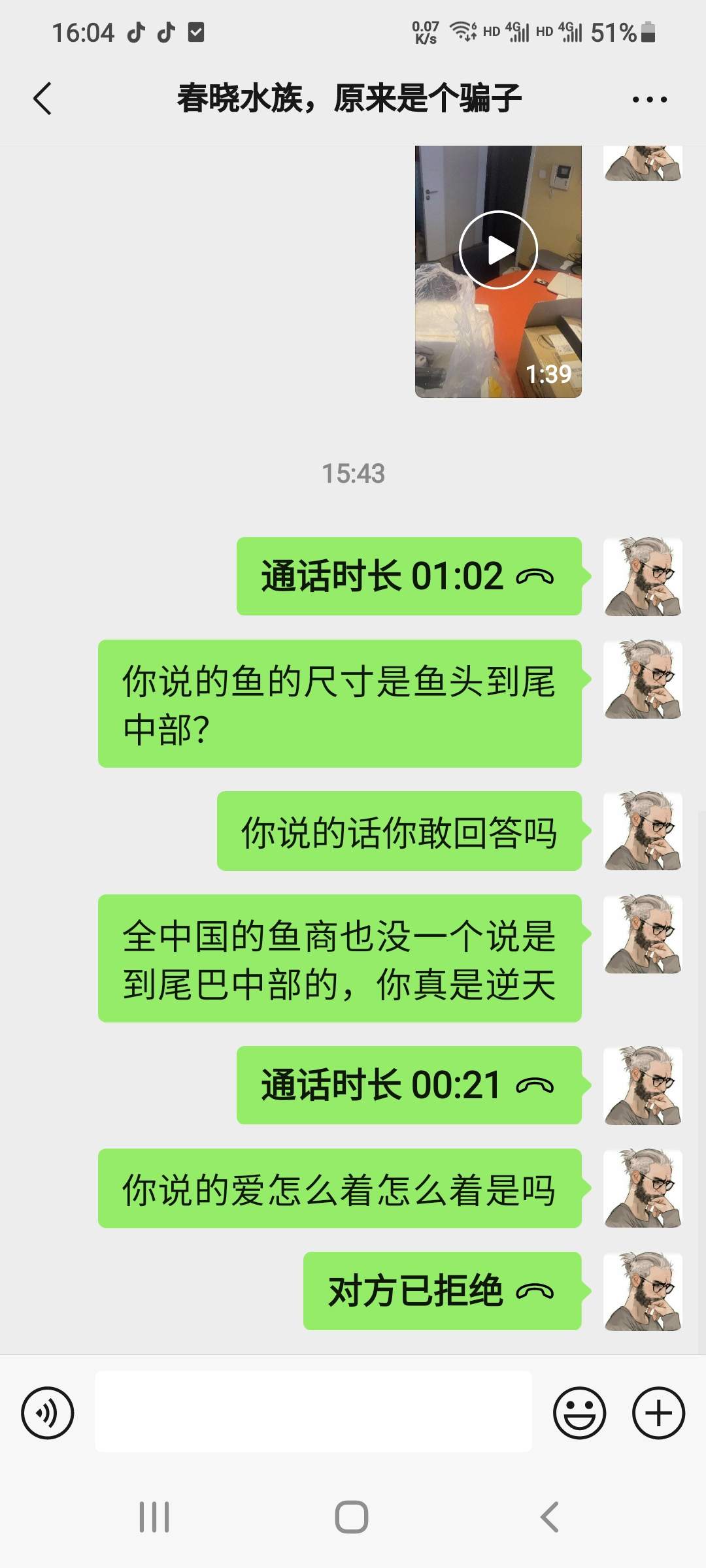Open the emoji sticker panel

coord(580,1413)
